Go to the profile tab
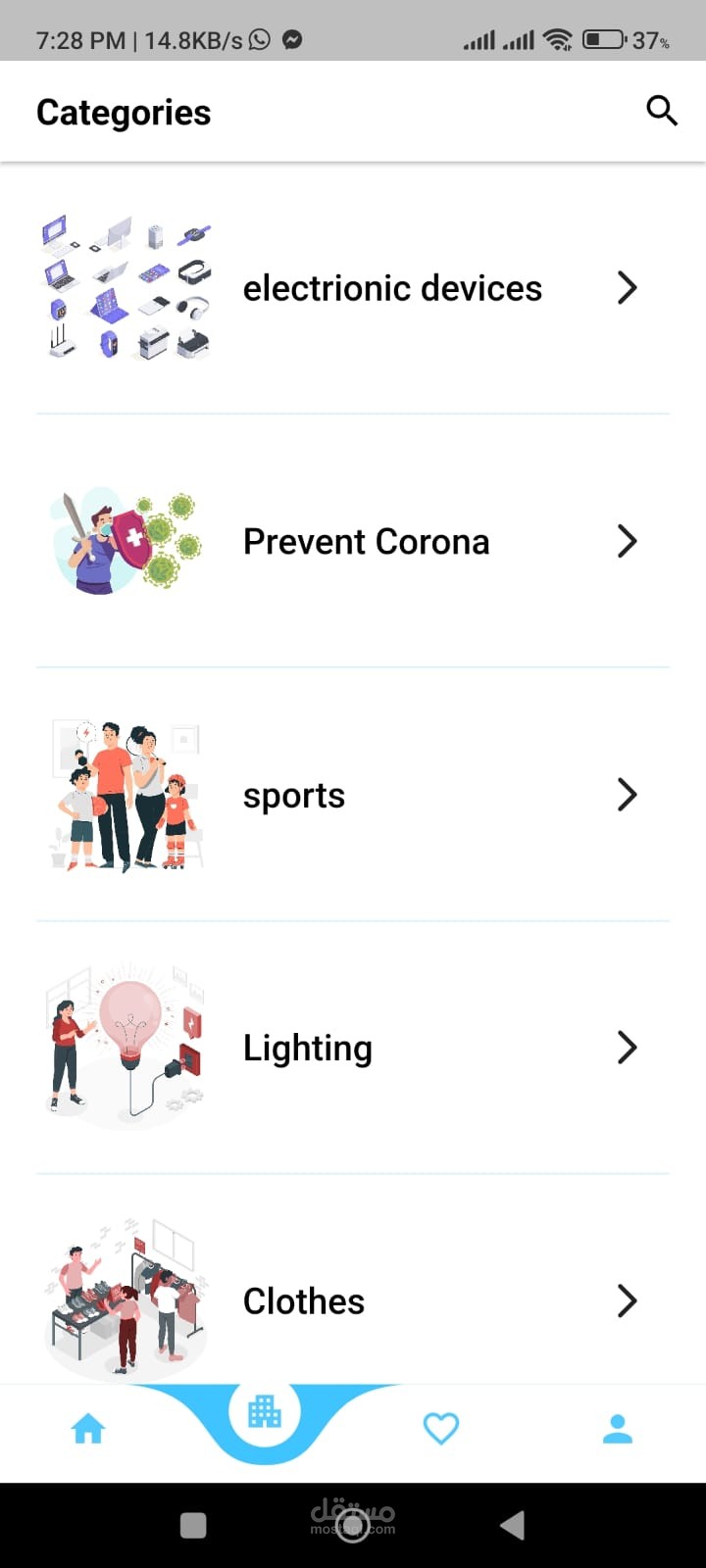 (x=618, y=1429)
